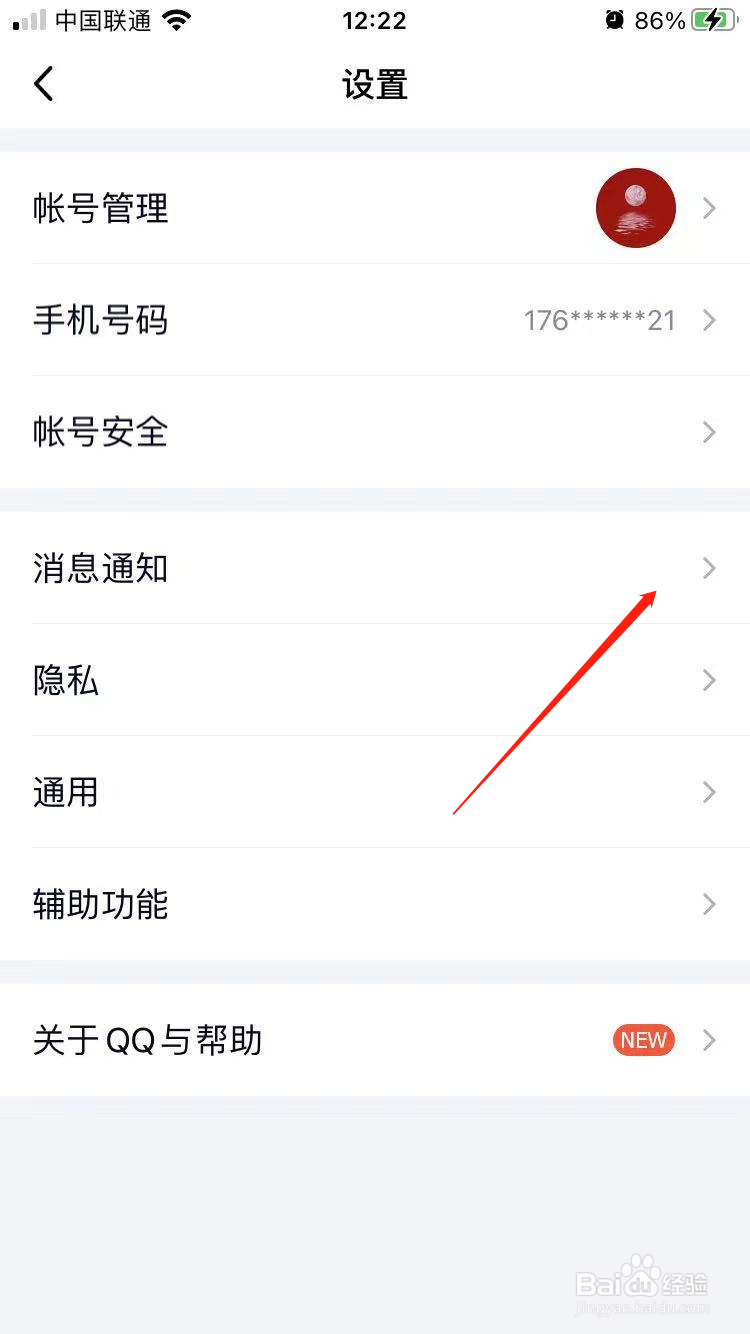Expand the 消息通知 settings row
Image resolution: width=750 pixels, height=1334 pixels.
click(375, 568)
